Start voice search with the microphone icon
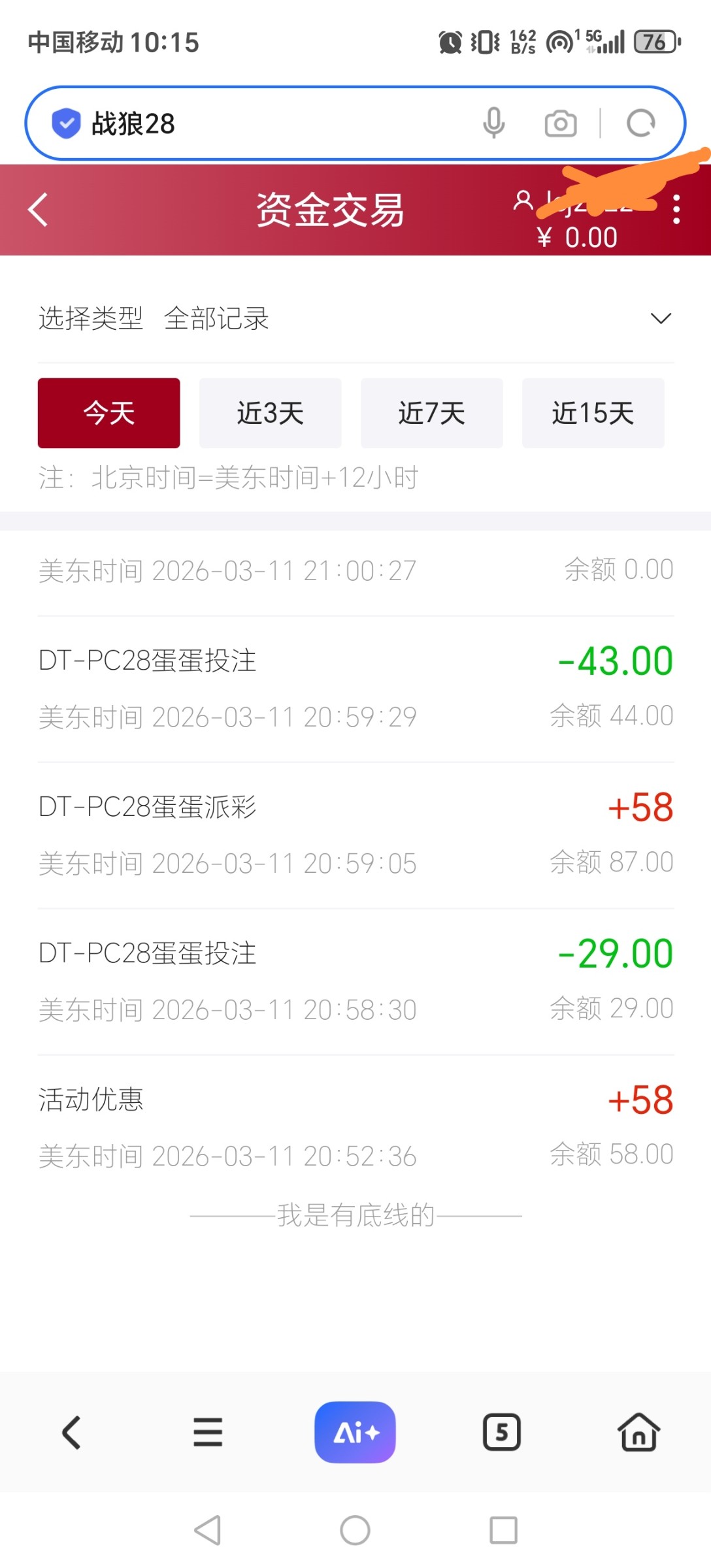711x1568 pixels. click(494, 123)
